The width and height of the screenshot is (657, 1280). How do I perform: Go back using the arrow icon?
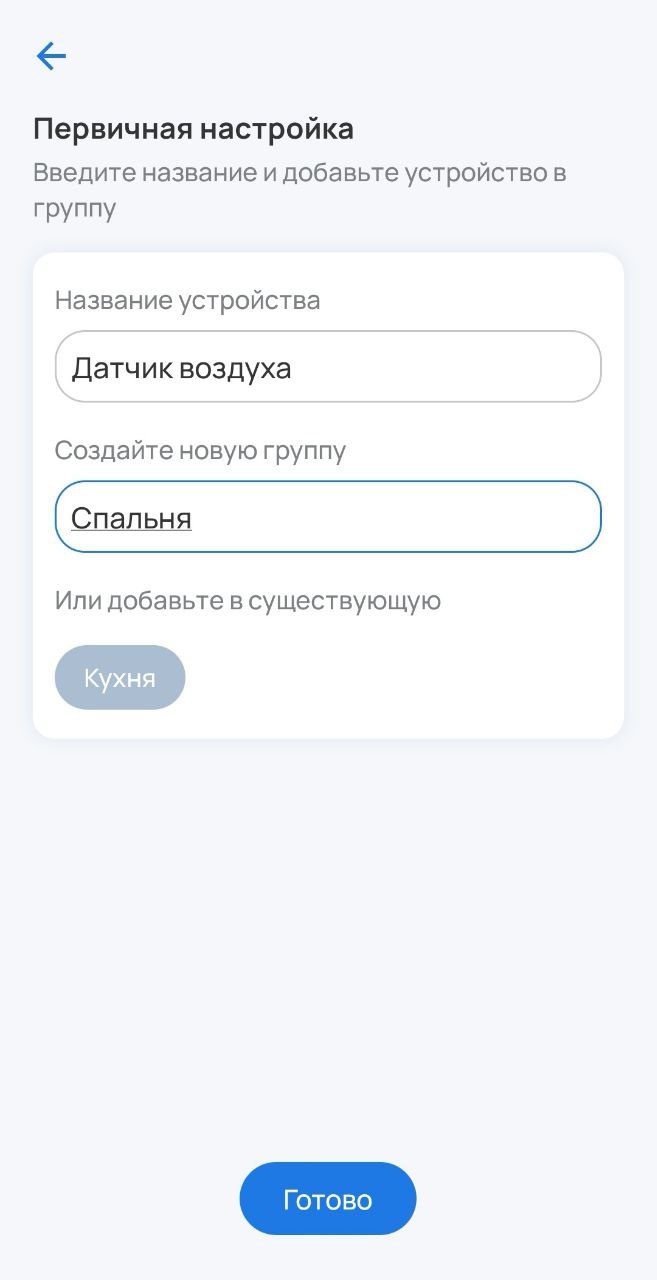click(51, 57)
